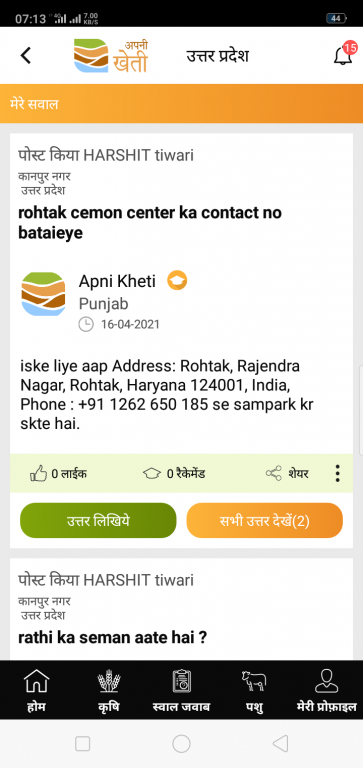Tap the system home button
The width and height of the screenshot is (363, 768).
point(181,744)
